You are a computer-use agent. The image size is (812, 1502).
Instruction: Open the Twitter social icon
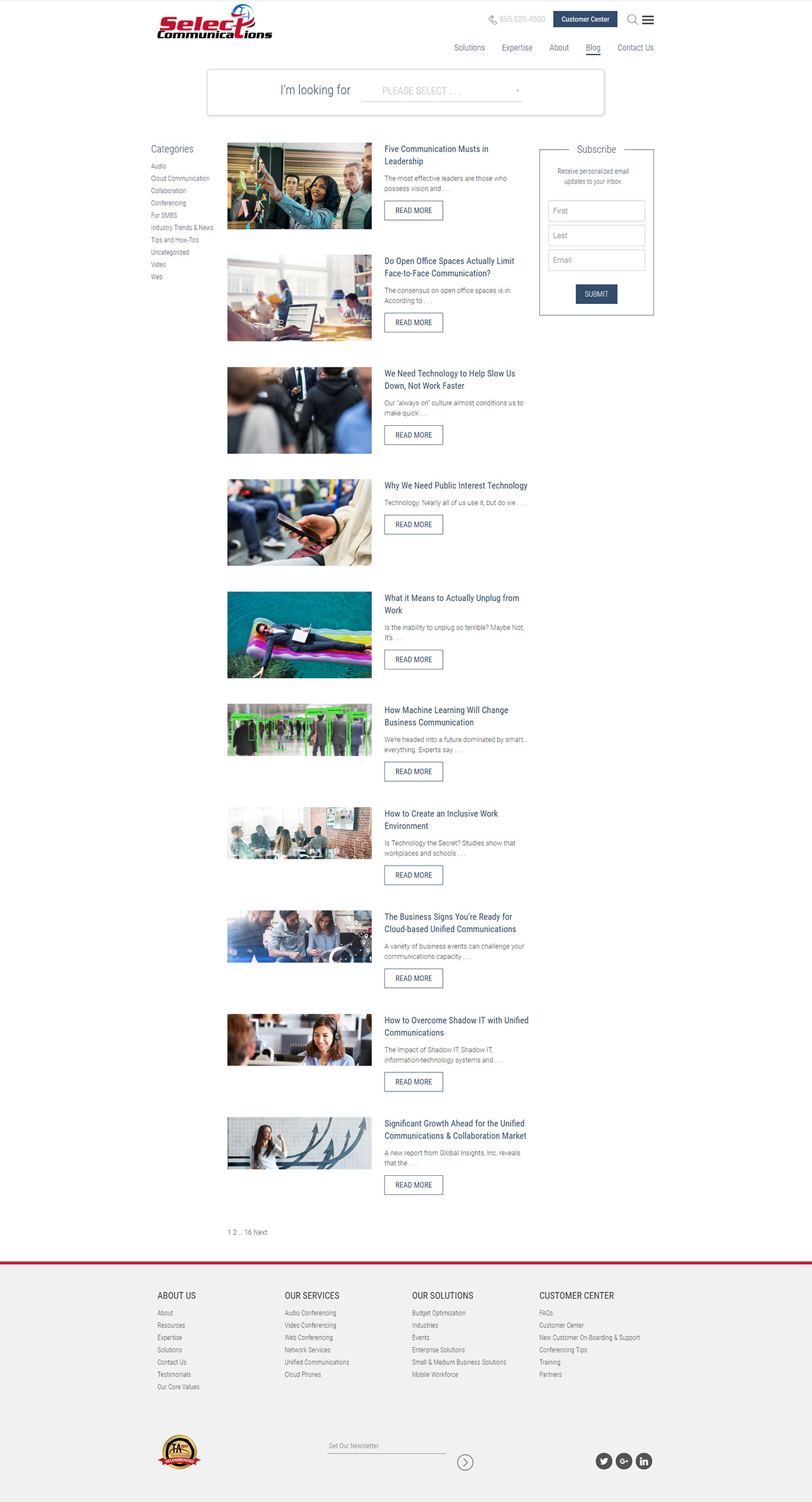click(604, 1461)
